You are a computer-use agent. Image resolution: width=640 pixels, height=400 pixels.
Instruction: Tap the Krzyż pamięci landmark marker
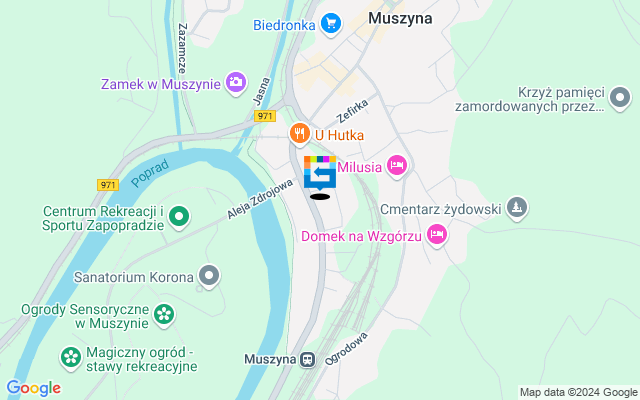(620, 97)
